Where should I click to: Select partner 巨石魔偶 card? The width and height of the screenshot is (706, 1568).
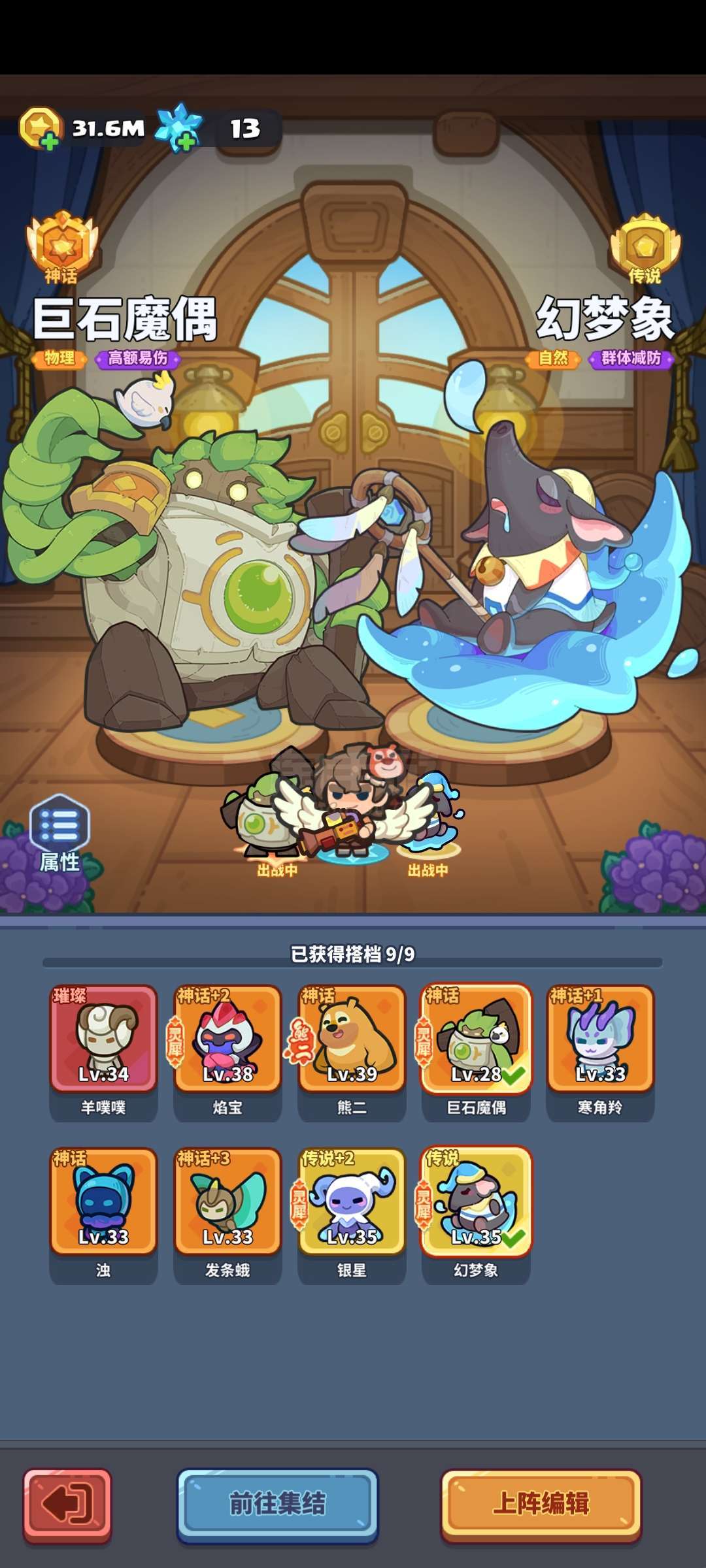tap(476, 1053)
